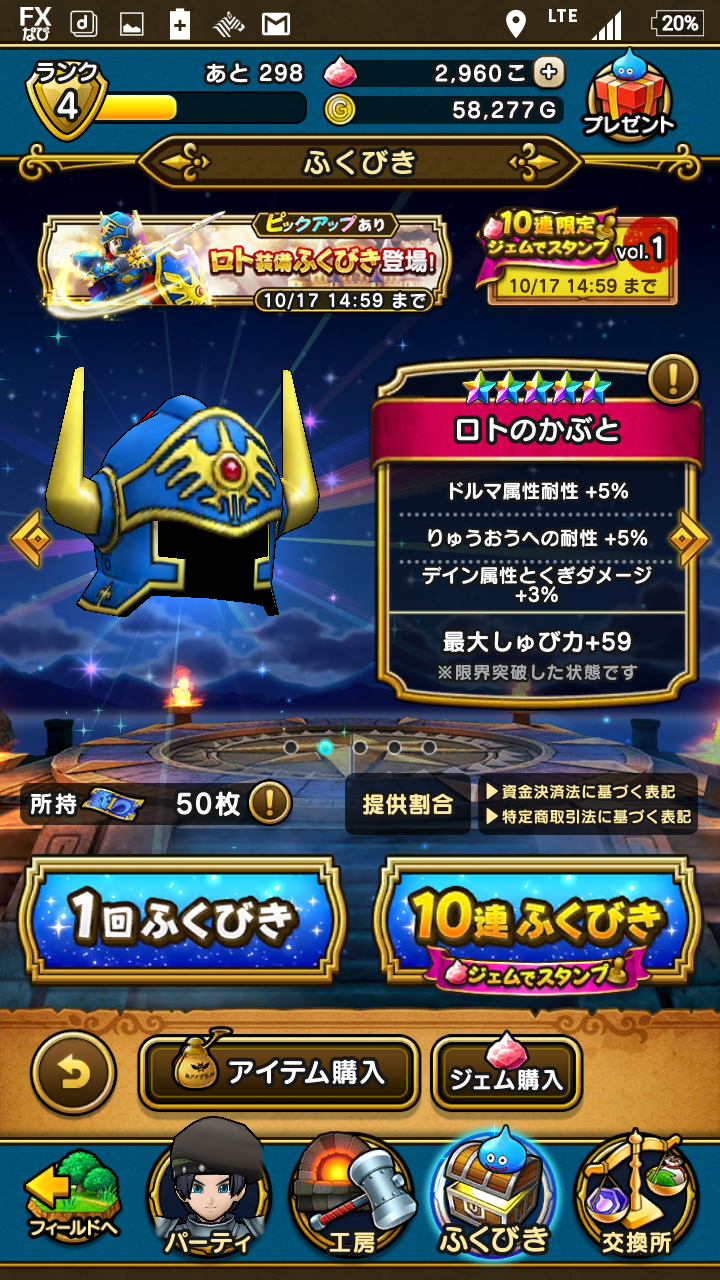Go back with the round return arrow
The image size is (720, 1280).
(74, 1073)
